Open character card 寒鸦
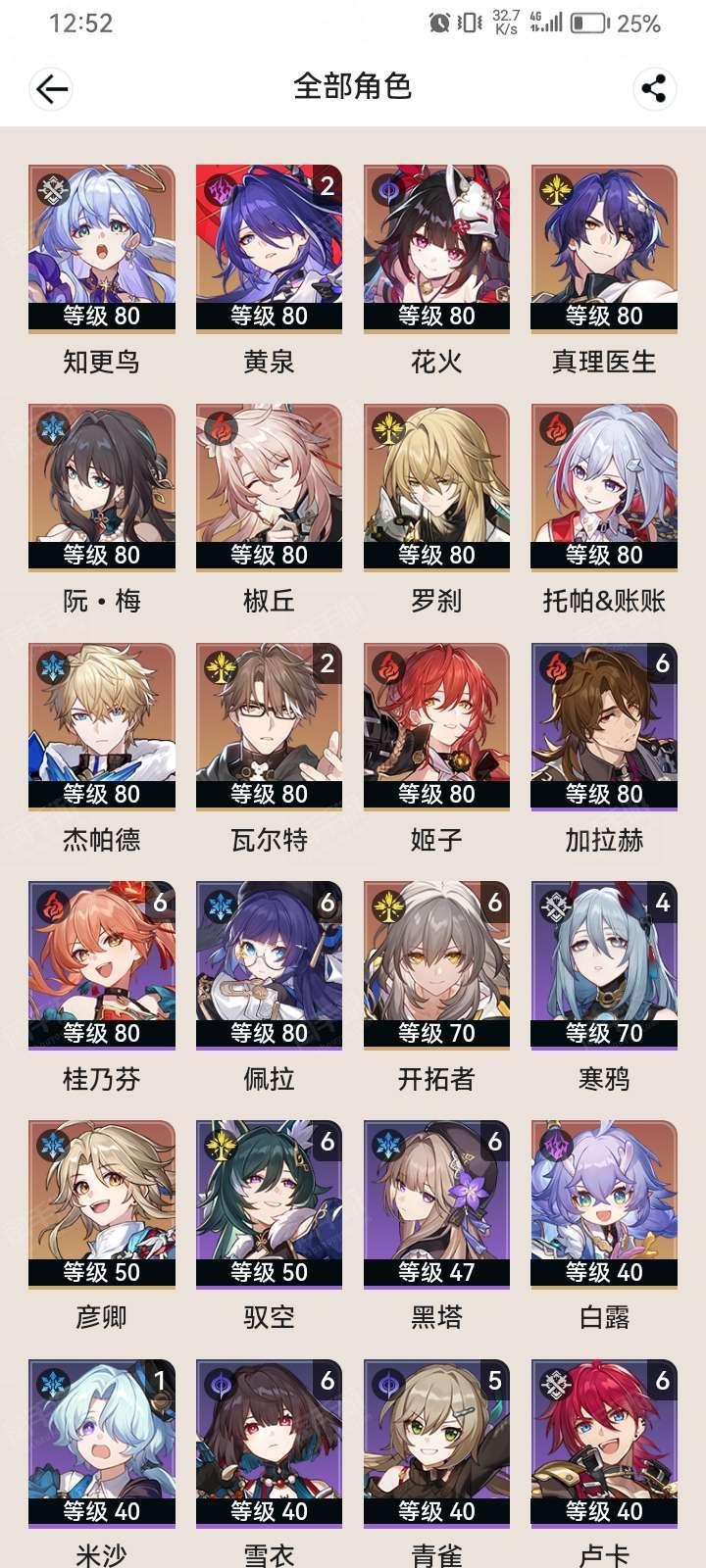Image resolution: width=706 pixels, height=1568 pixels. pos(604,965)
